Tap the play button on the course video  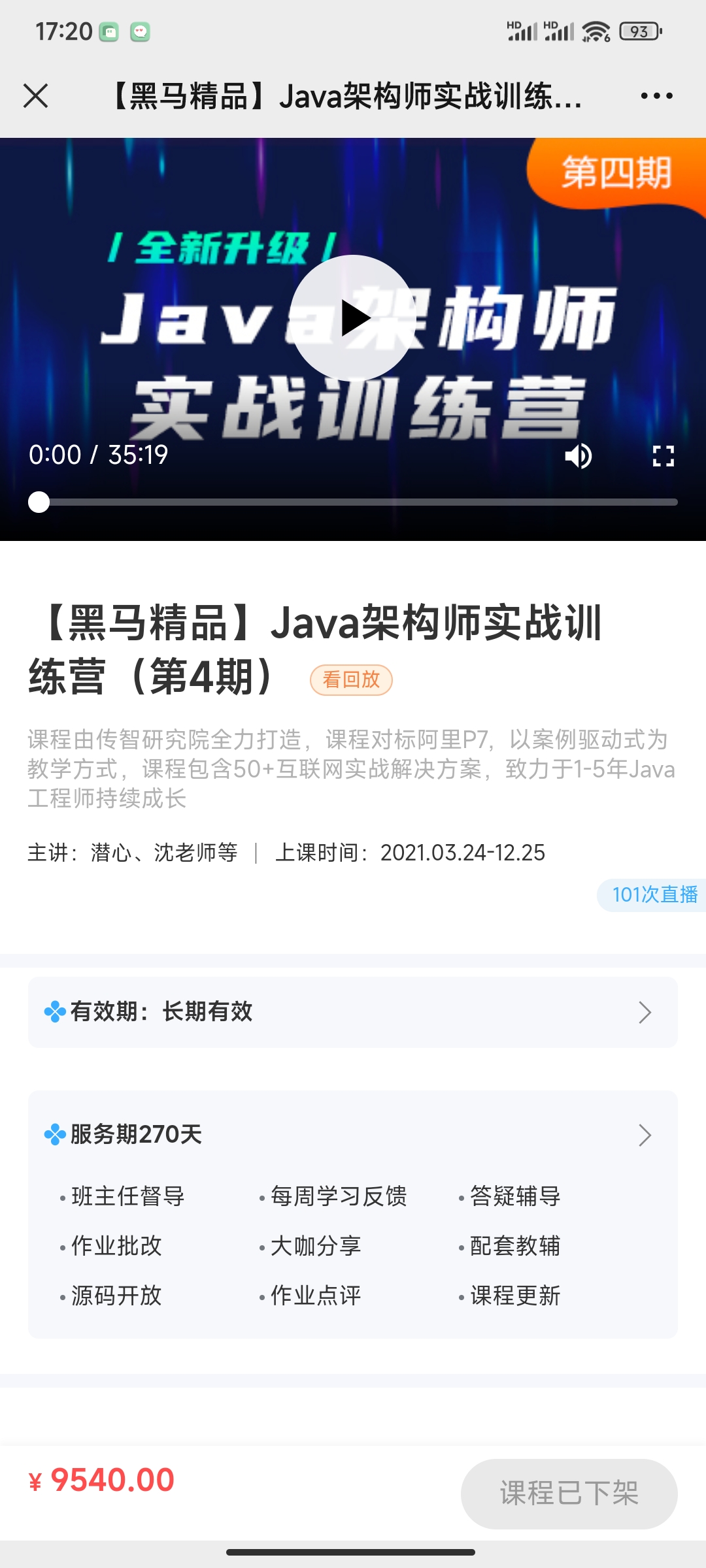click(x=353, y=319)
